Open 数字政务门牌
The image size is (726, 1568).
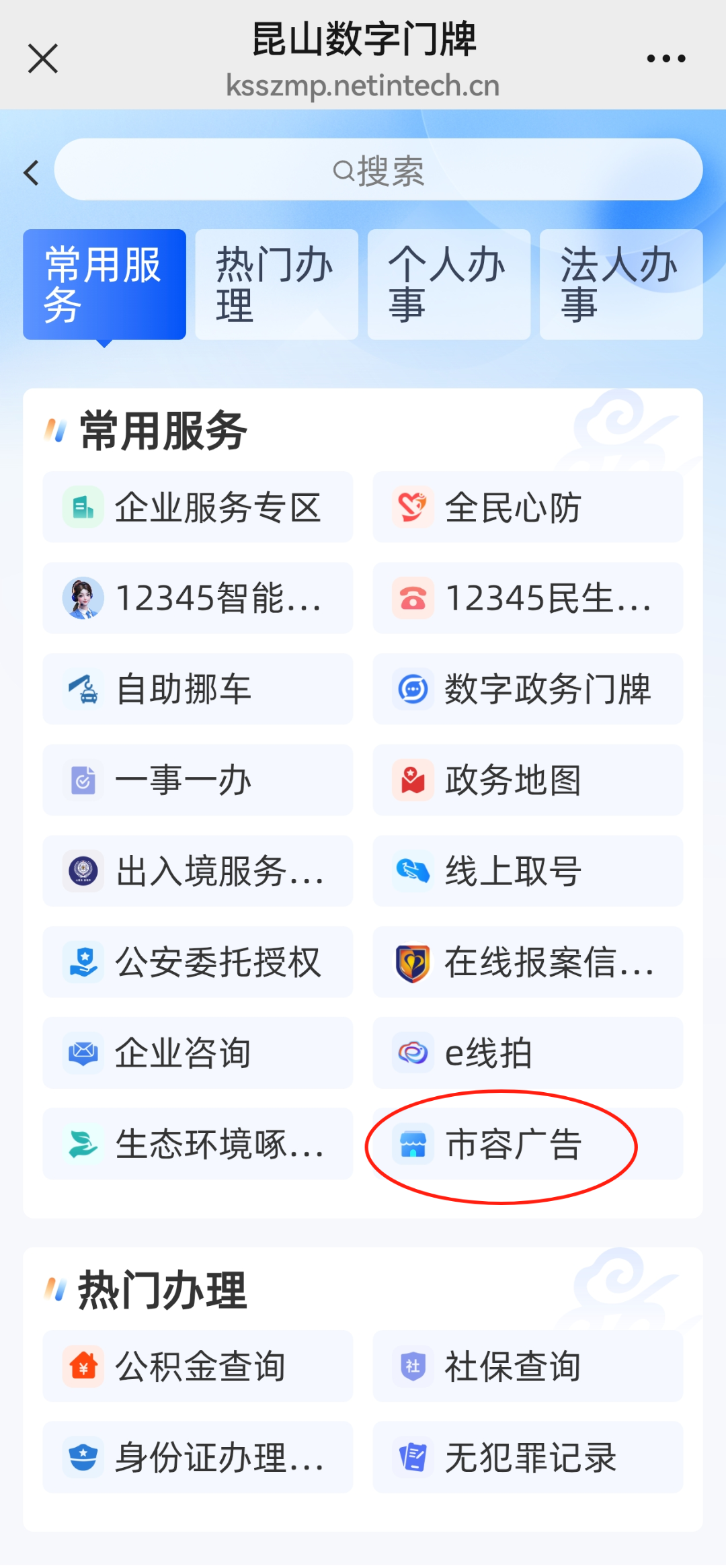528,689
